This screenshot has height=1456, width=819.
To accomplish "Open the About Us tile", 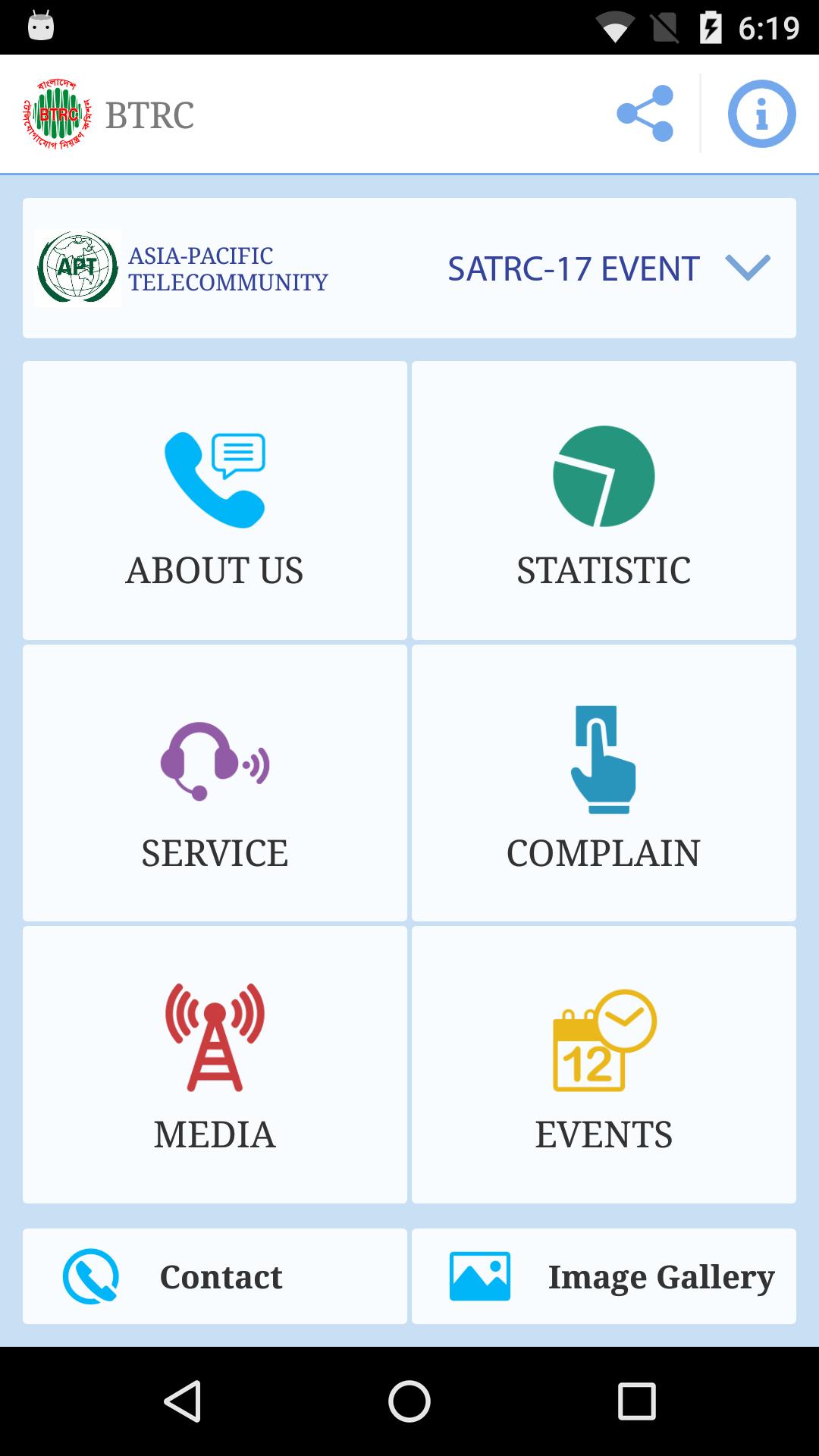I will pos(215,500).
